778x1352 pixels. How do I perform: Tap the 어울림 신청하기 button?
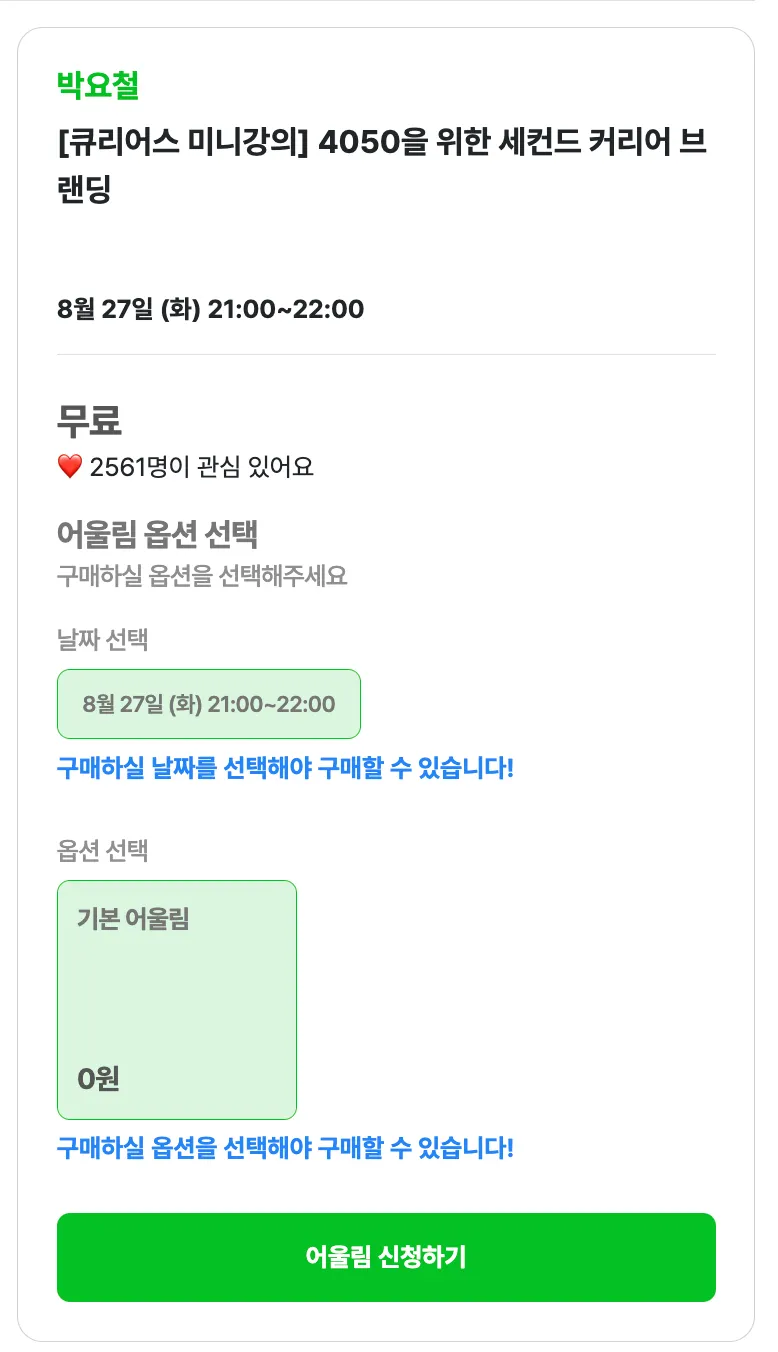click(386, 1257)
